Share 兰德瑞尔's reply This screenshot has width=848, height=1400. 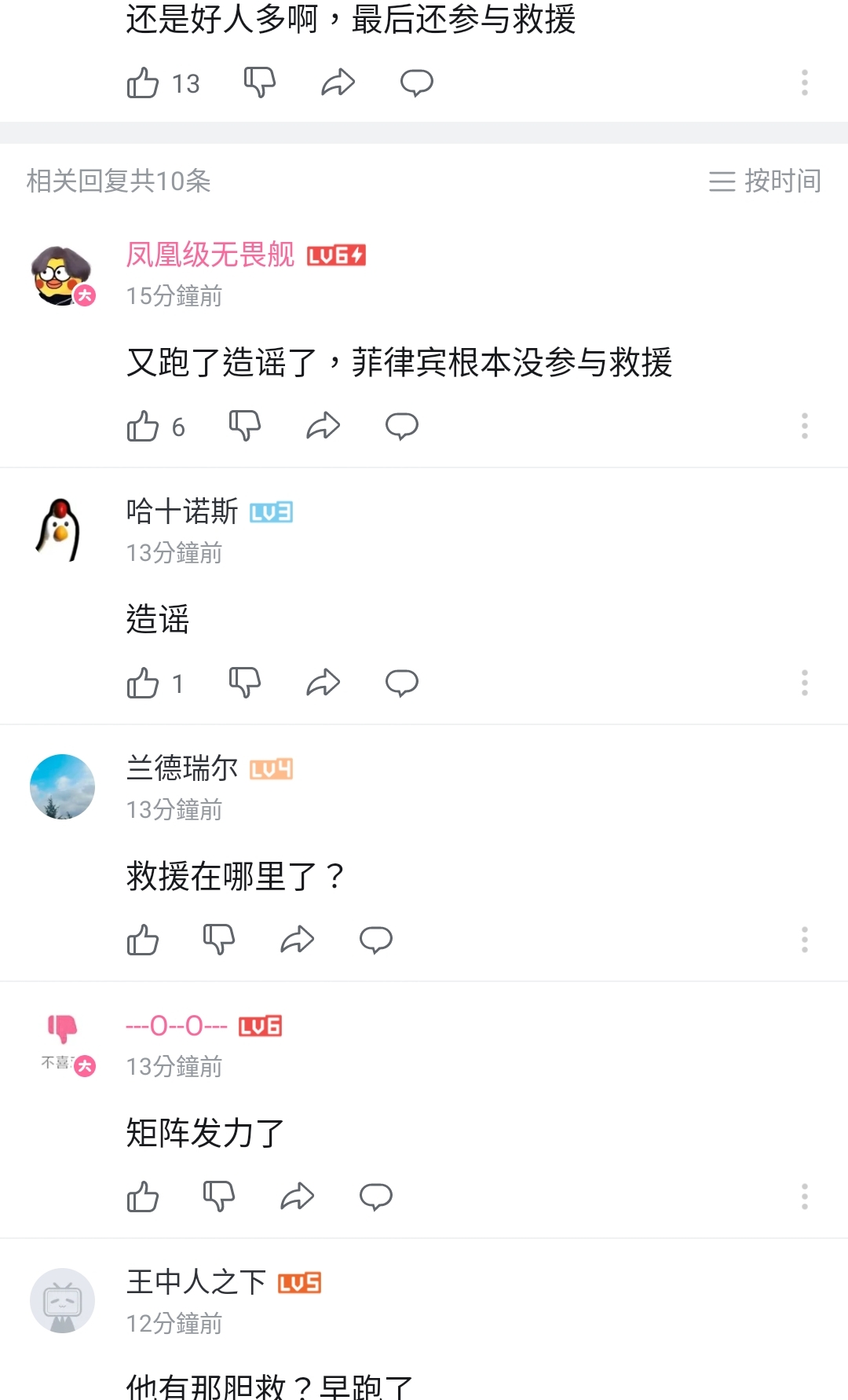(298, 940)
